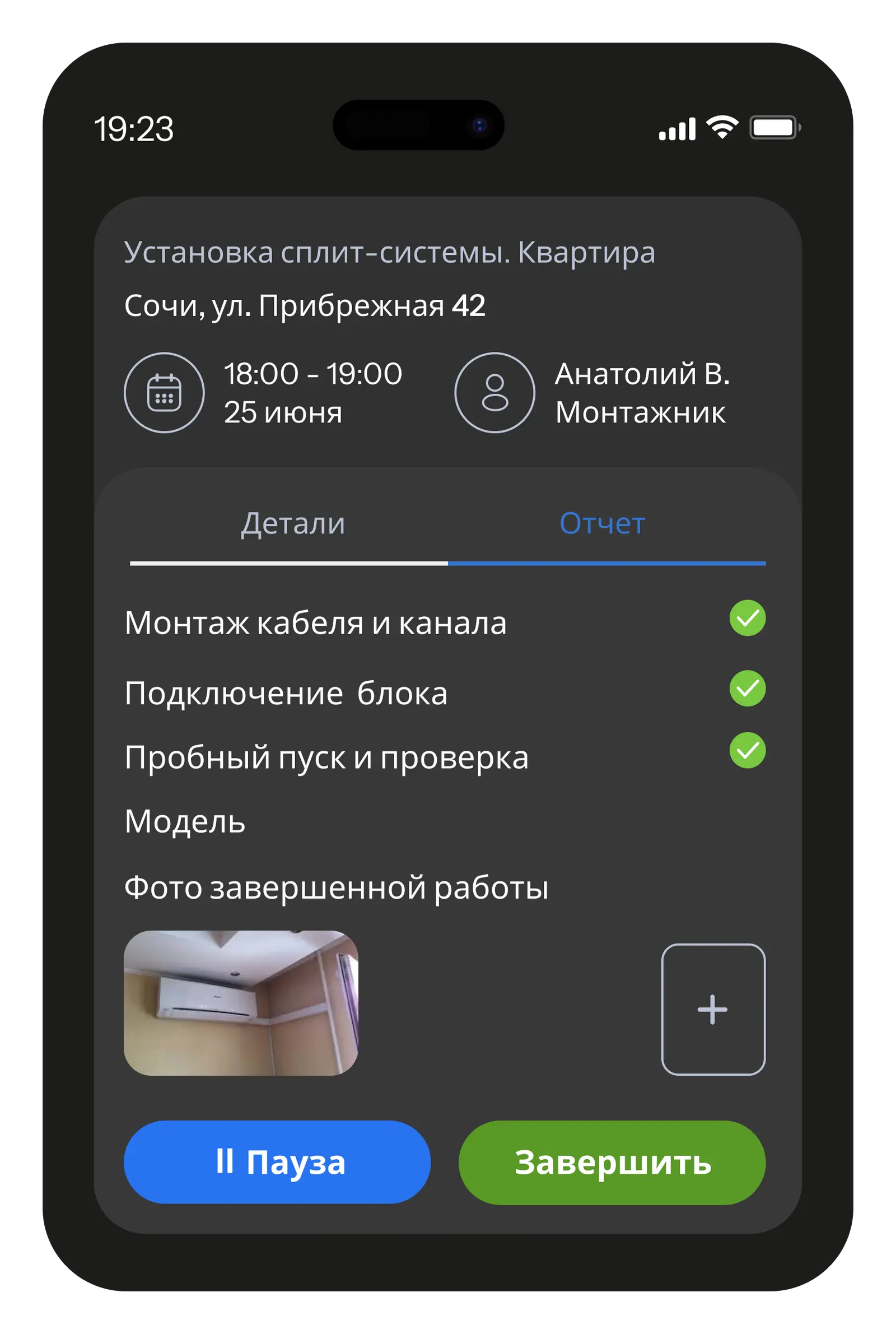Toggle the Пробный пуск и проверка checkmark
This screenshot has width=896, height=1334.
coord(747,750)
